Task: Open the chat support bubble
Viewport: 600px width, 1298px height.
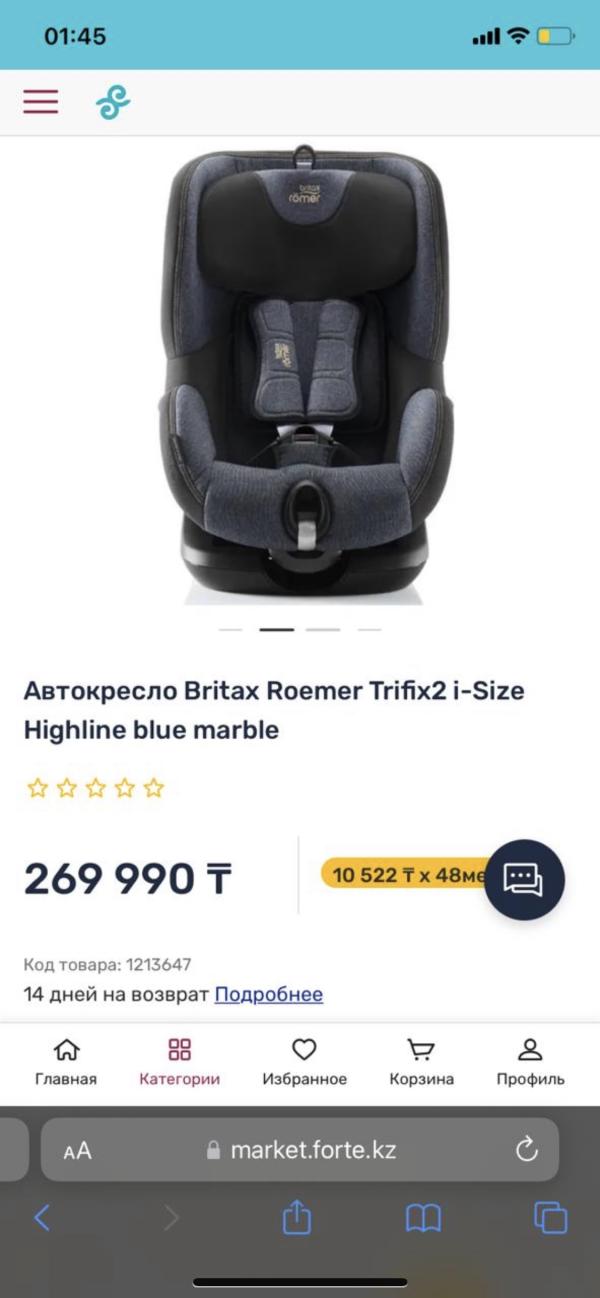Action: coord(525,879)
